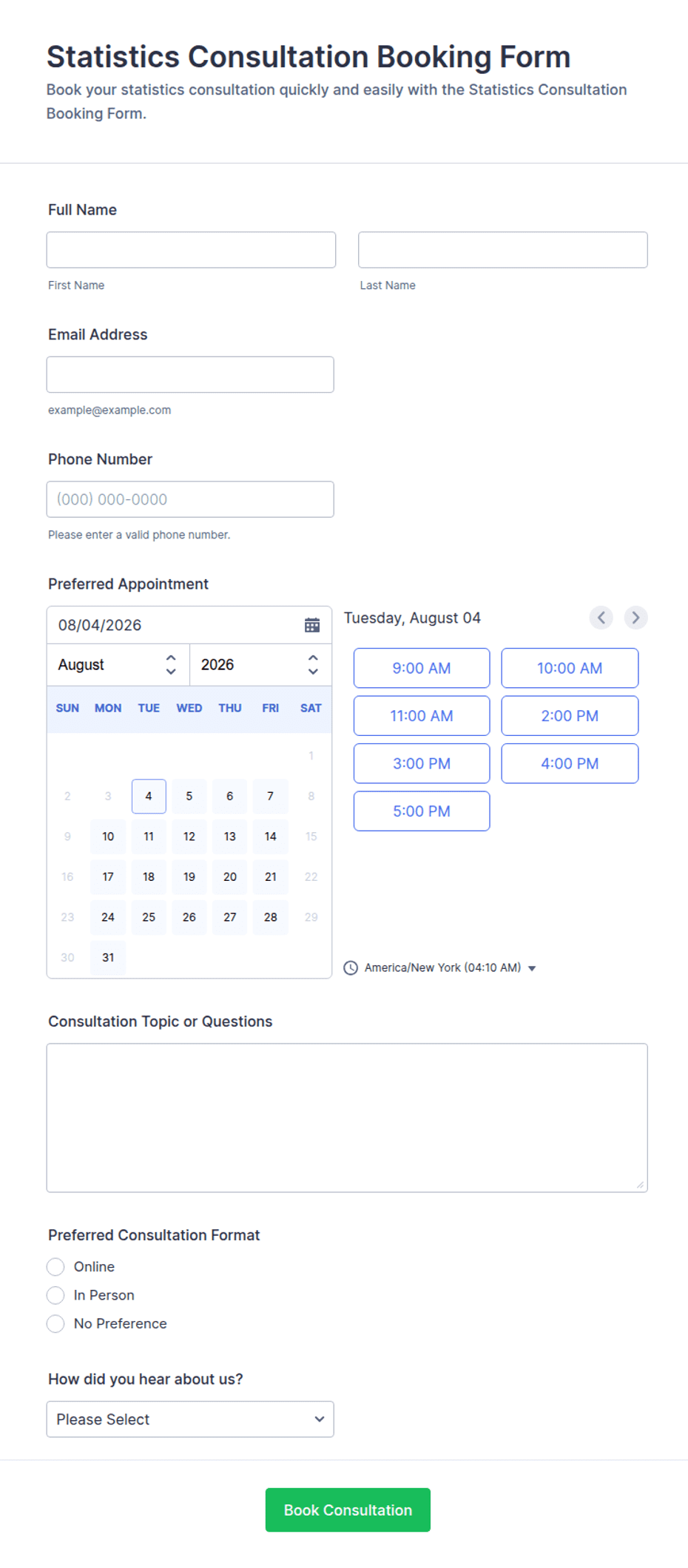688x1568 pixels.
Task: Choose the 9:00 AM time slot
Action: point(422,668)
